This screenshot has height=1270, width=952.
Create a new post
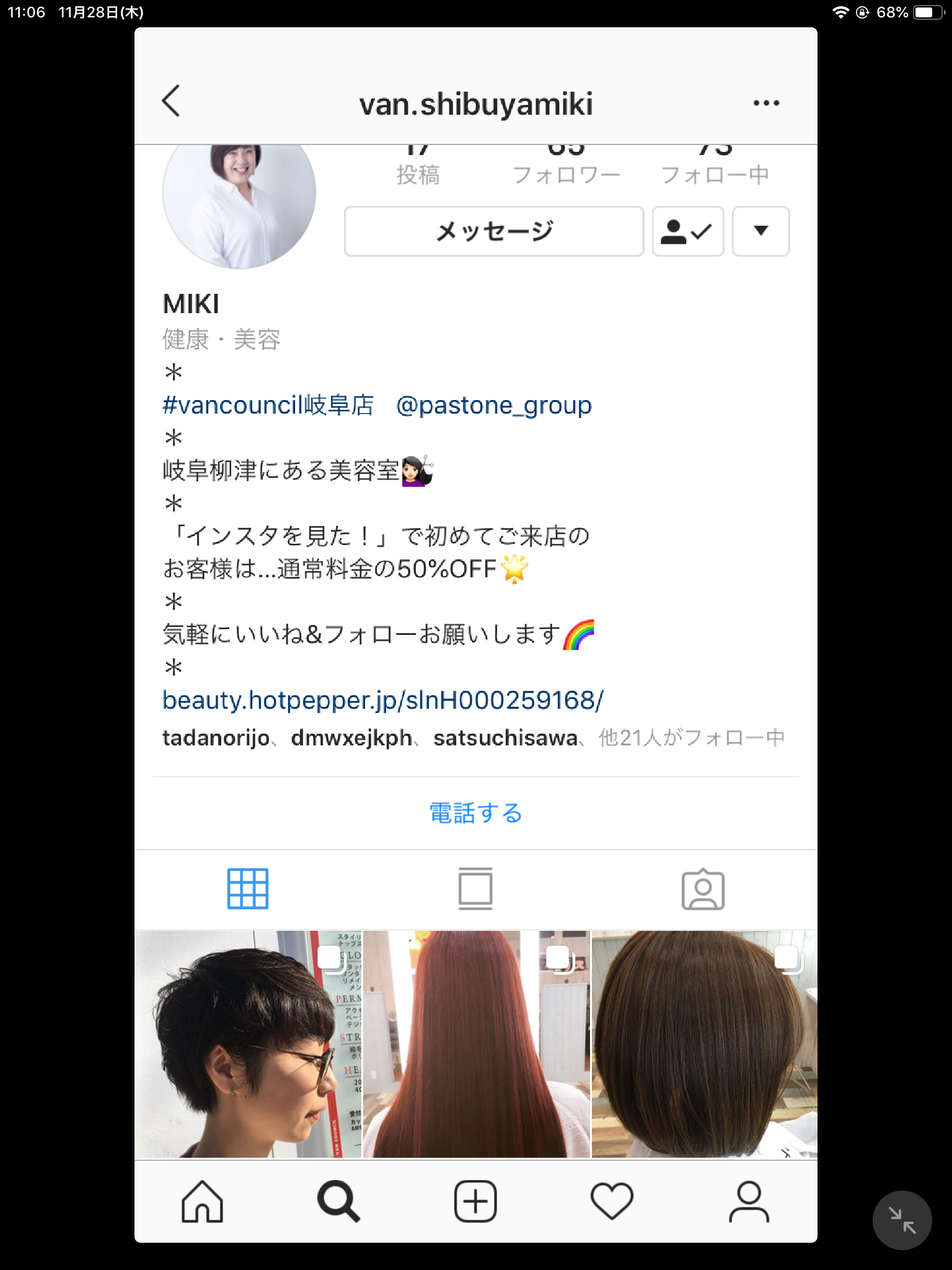pos(475,1201)
